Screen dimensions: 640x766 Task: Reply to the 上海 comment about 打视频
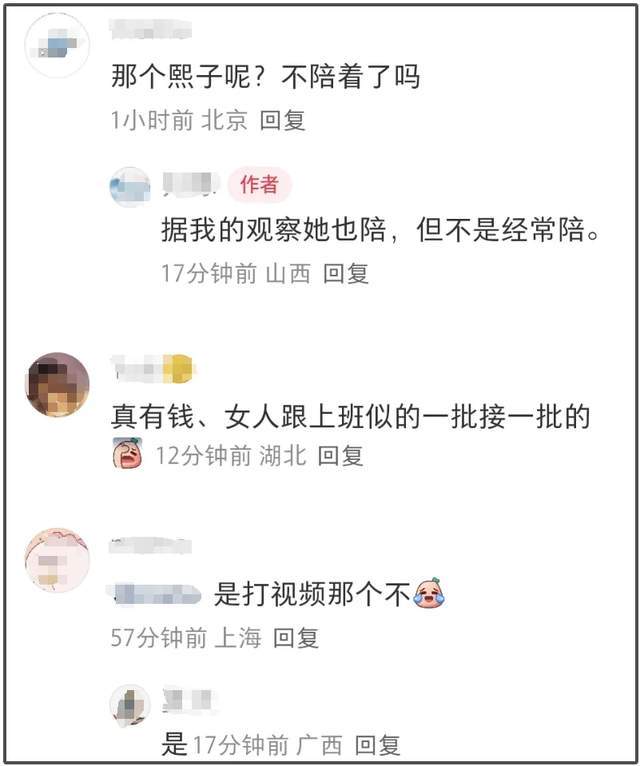click(x=296, y=638)
